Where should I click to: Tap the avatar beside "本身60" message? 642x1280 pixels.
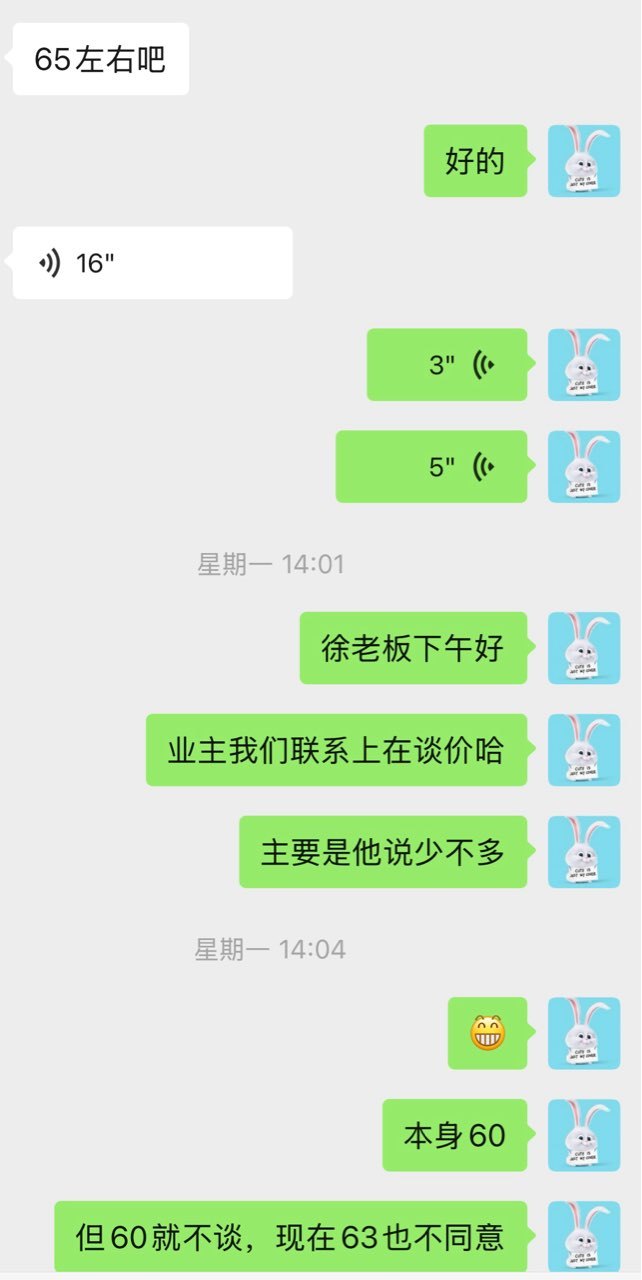click(584, 1136)
